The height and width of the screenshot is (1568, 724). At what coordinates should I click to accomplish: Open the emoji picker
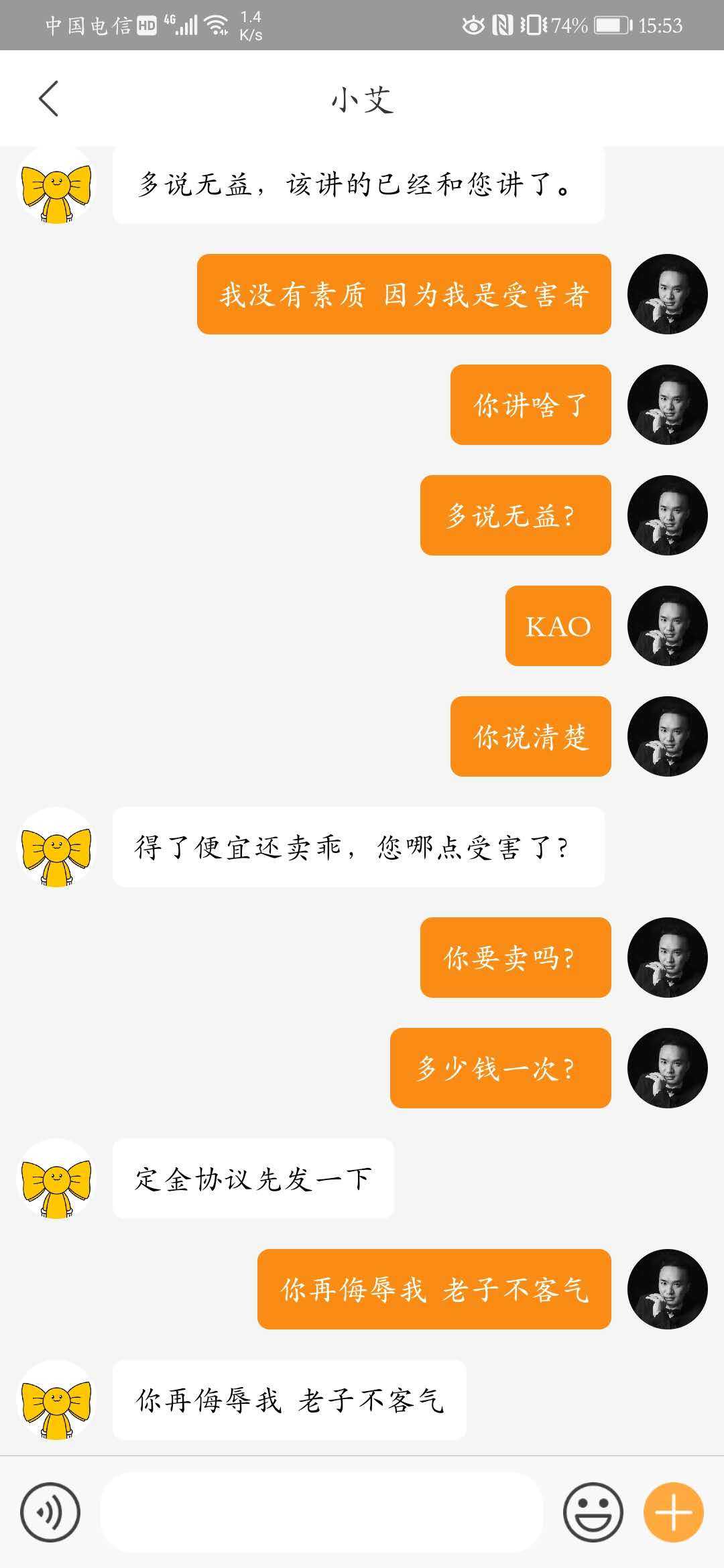click(x=593, y=1512)
